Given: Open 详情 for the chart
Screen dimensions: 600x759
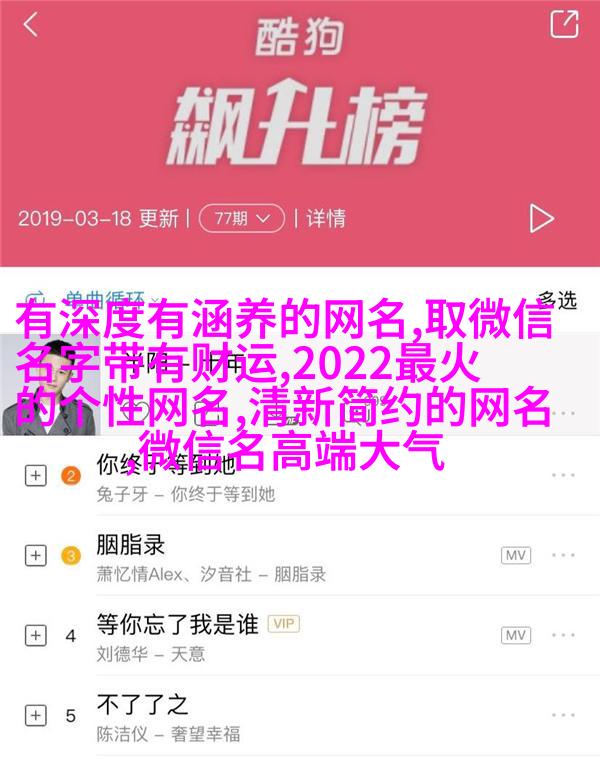Looking at the screenshot, I should 326,217.
